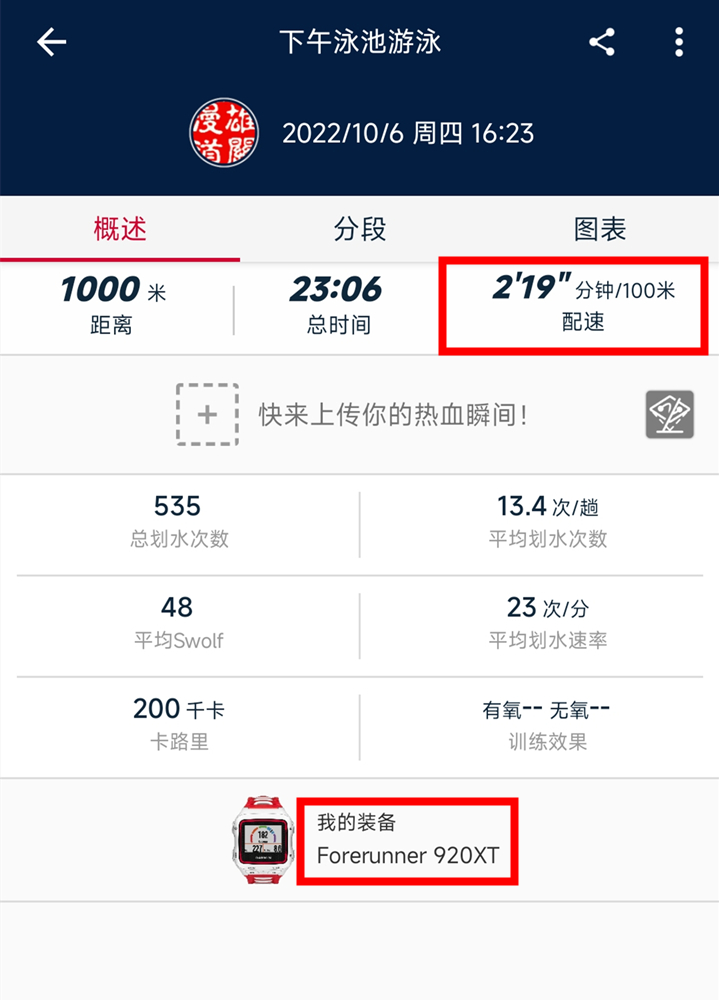Viewport: 719px width, 1000px height.
Task: Tap the user profile avatar
Action: coord(225,132)
